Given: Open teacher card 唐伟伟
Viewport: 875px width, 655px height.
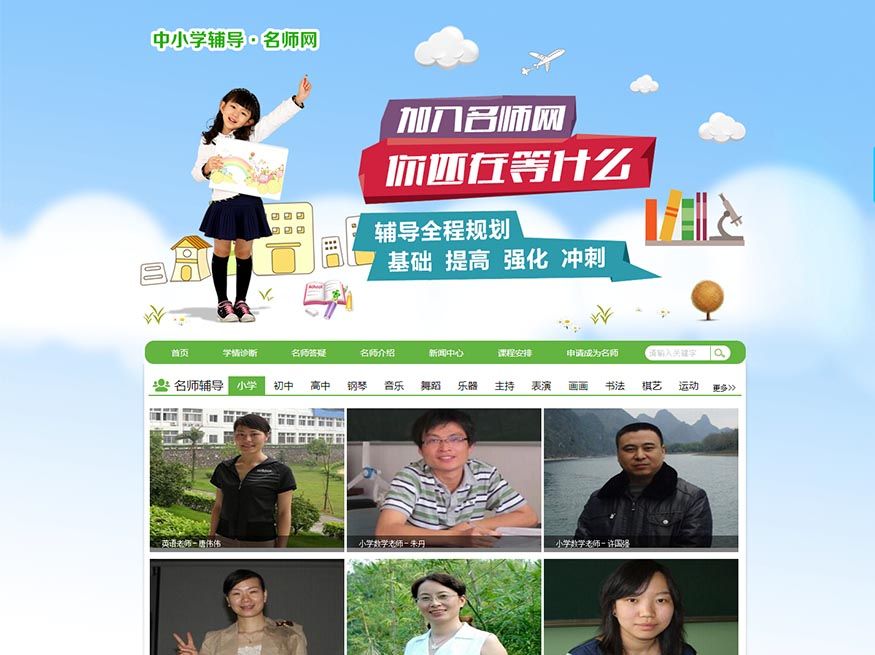Looking at the screenshot, I should point(247,478).
